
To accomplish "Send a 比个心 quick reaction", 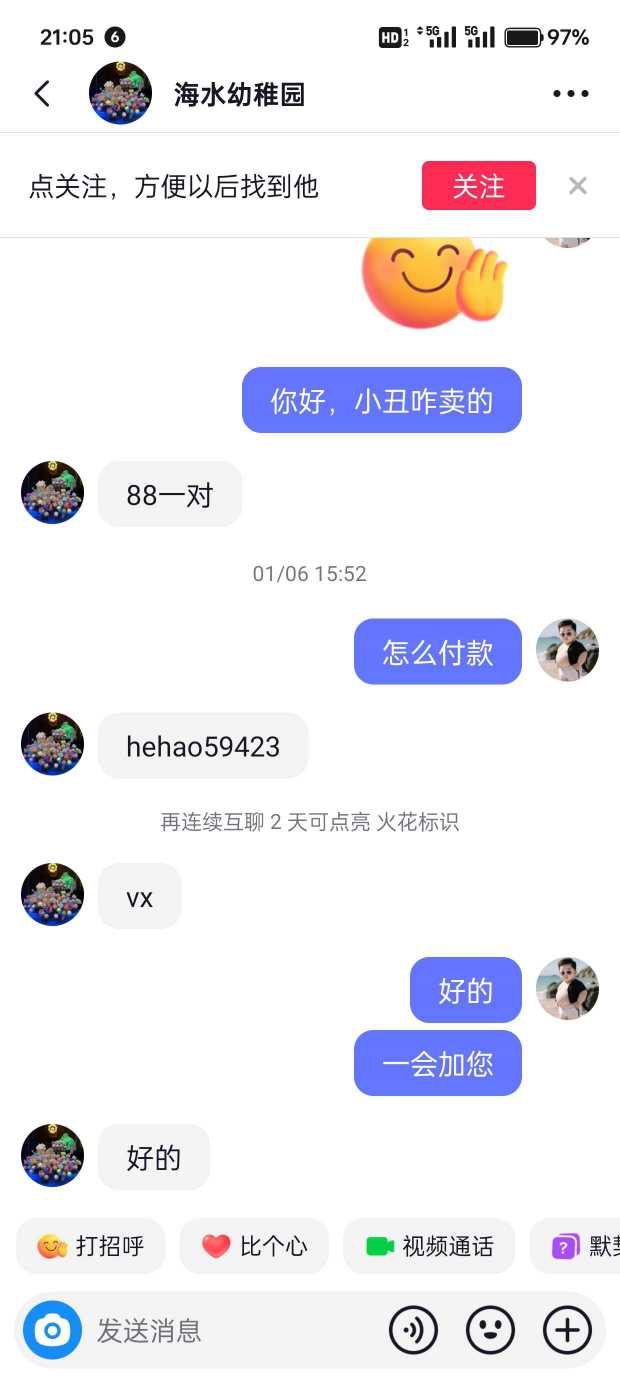I will tap(254, 1246).
